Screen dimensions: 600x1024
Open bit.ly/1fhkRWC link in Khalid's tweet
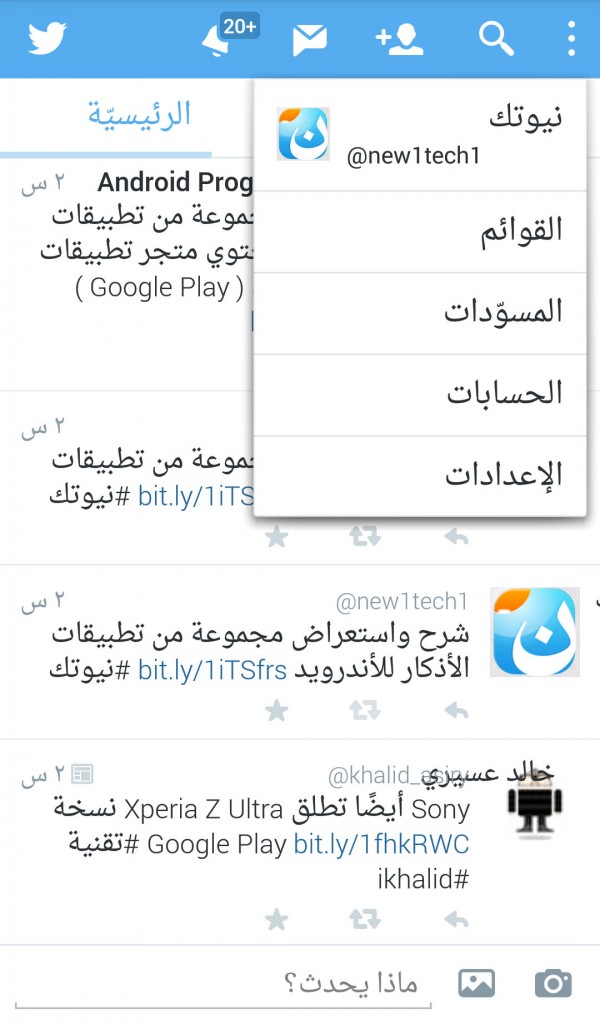point(381,844)
